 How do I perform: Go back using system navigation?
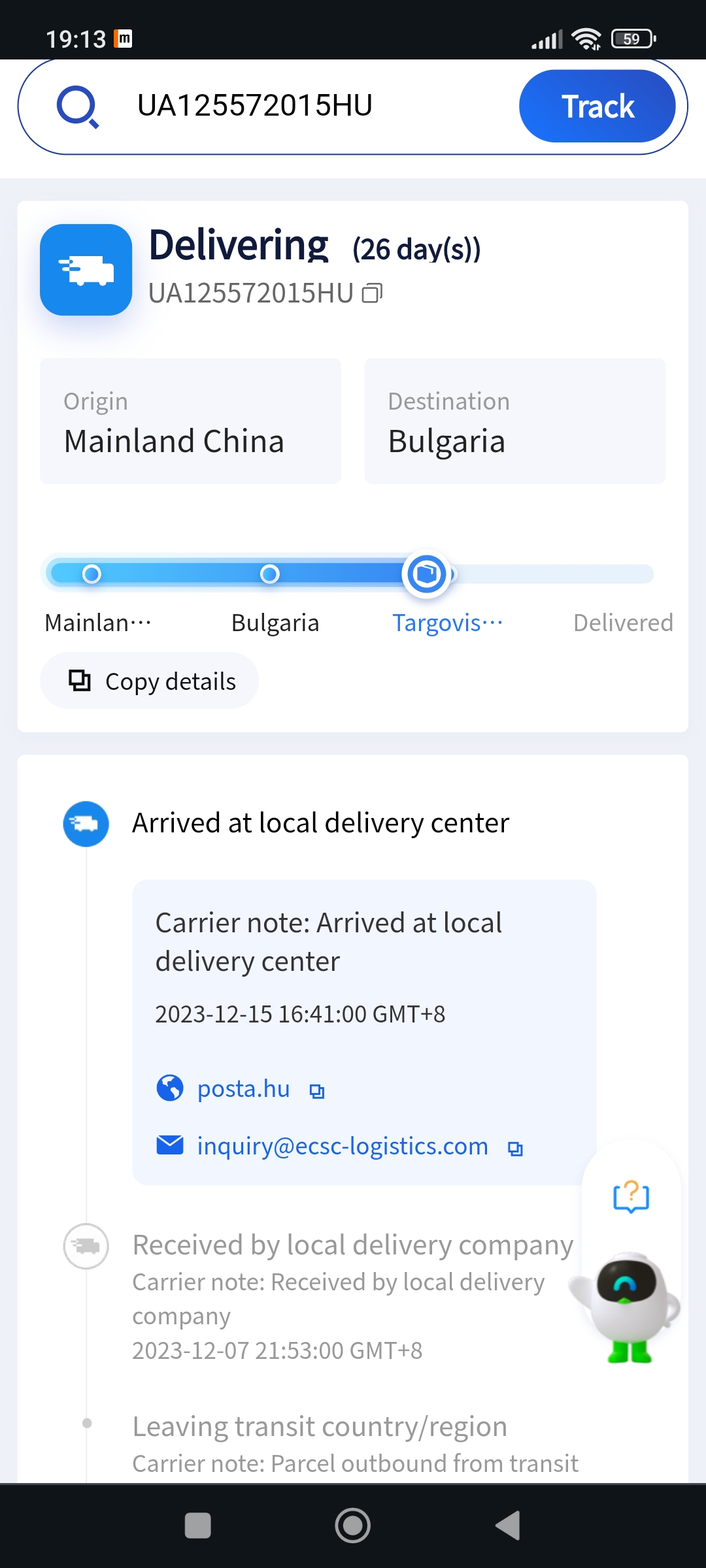click(508, 1526)
